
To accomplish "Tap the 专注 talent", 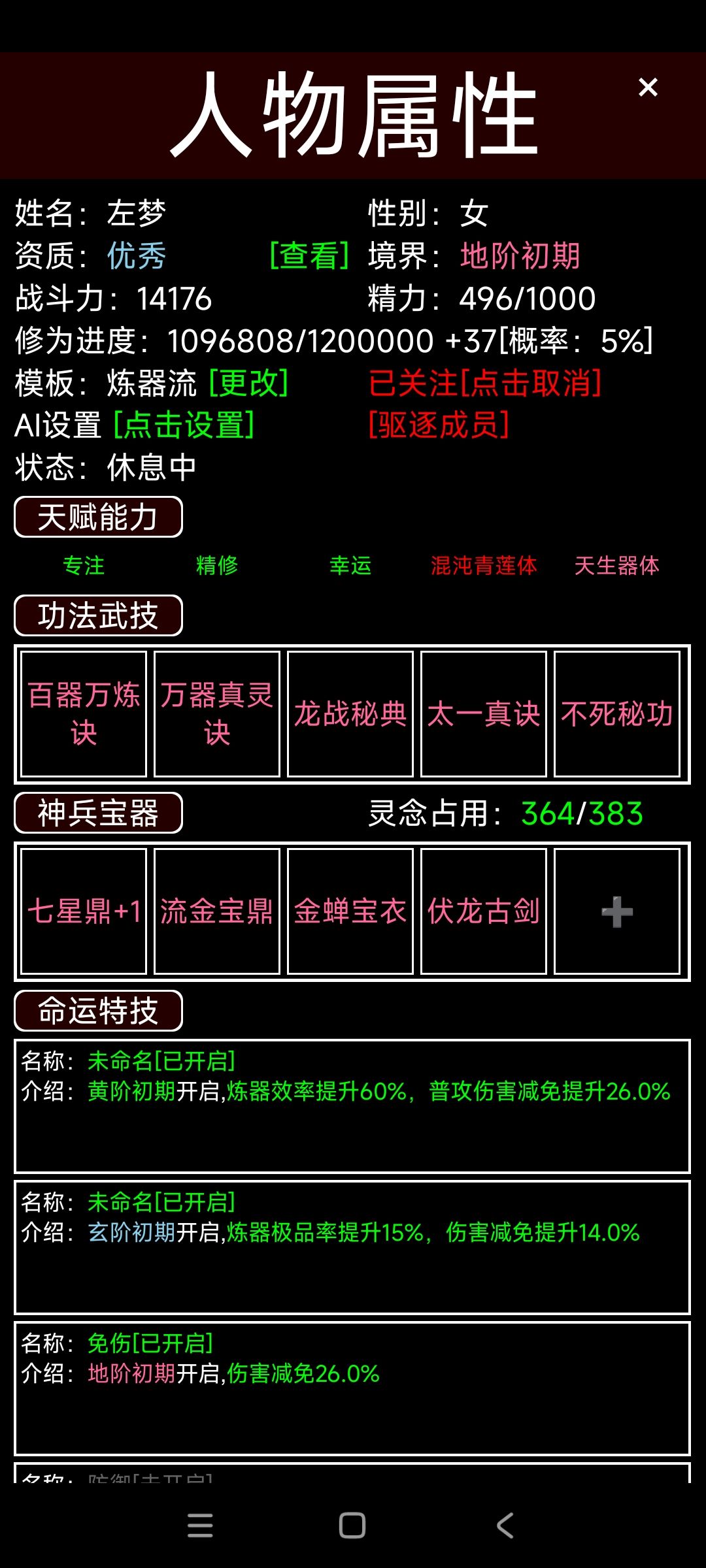I will pos(84,566).
